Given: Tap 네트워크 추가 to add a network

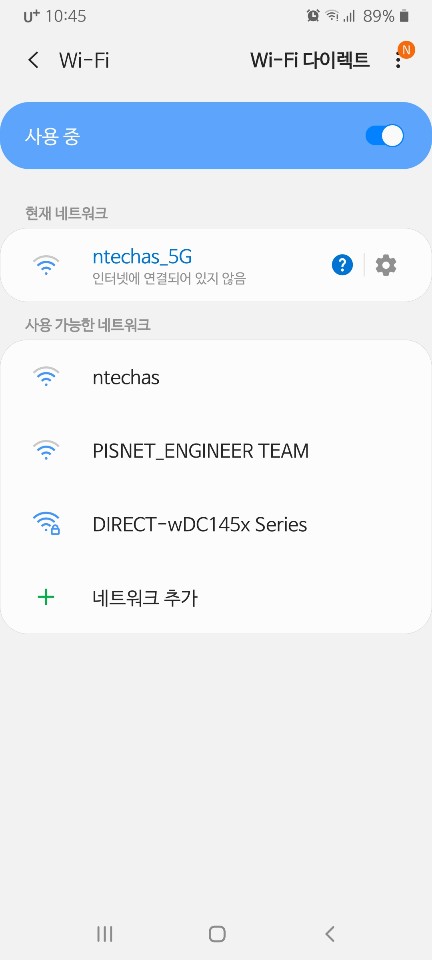Looking at the screenshot, I should (x=216, y=598).
